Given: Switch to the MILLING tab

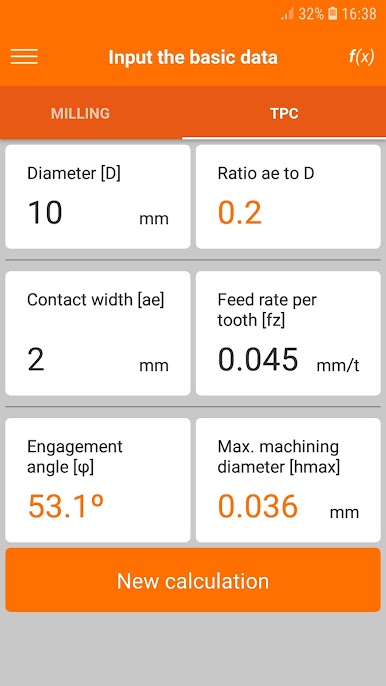Looking at the screenshot, I should coord(81,113).
